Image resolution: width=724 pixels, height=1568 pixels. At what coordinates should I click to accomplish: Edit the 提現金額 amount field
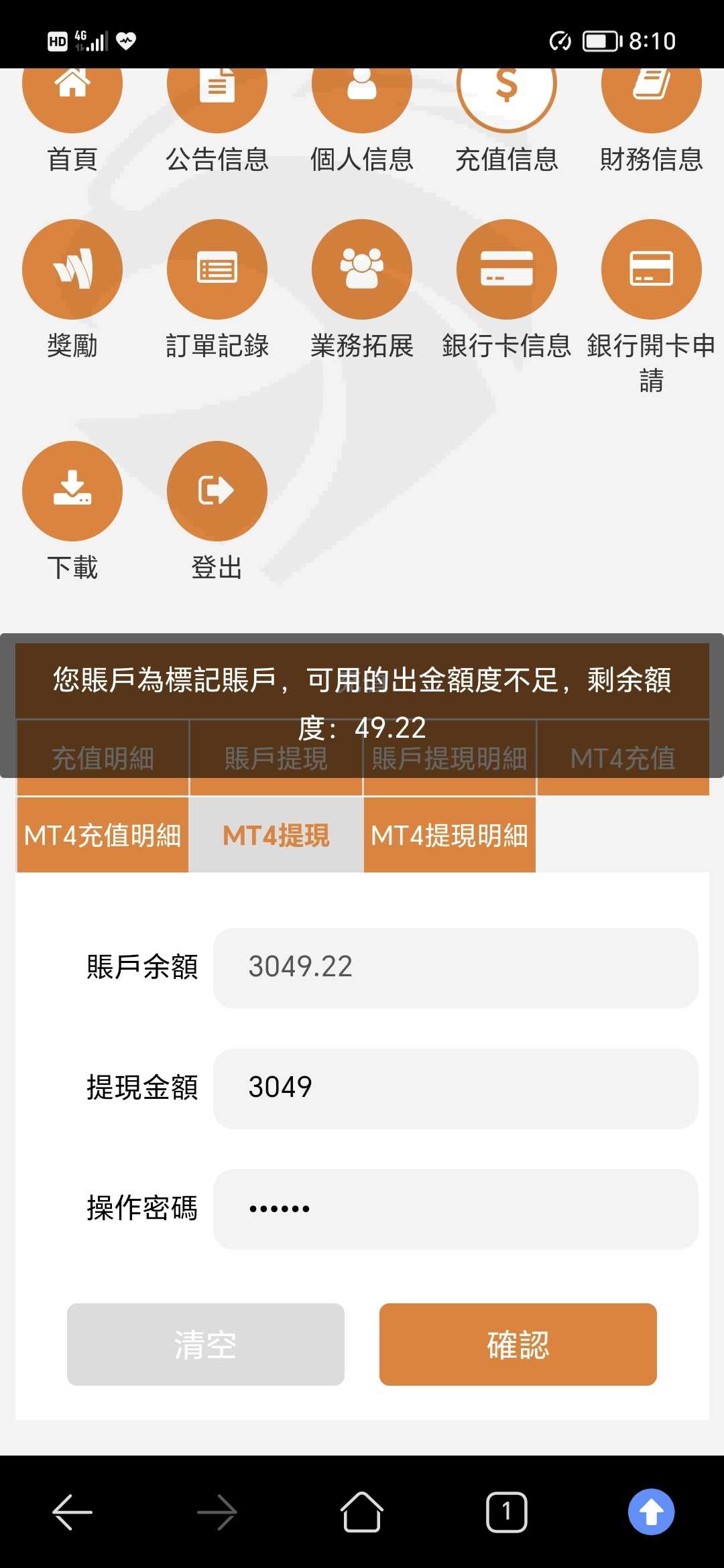click(456, 1088)
